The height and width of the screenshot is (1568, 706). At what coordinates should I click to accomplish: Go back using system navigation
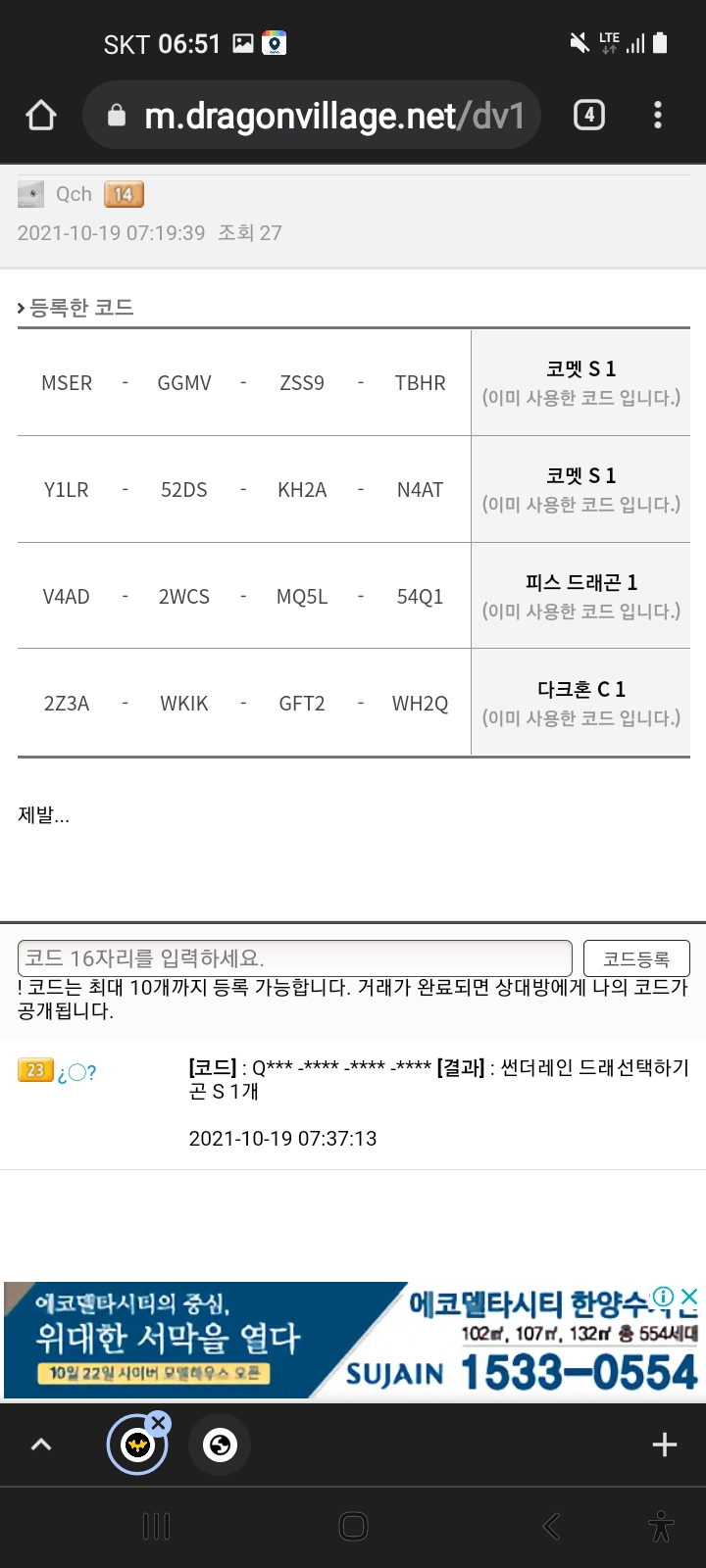pyautogui.click(x=551, y=1526)
